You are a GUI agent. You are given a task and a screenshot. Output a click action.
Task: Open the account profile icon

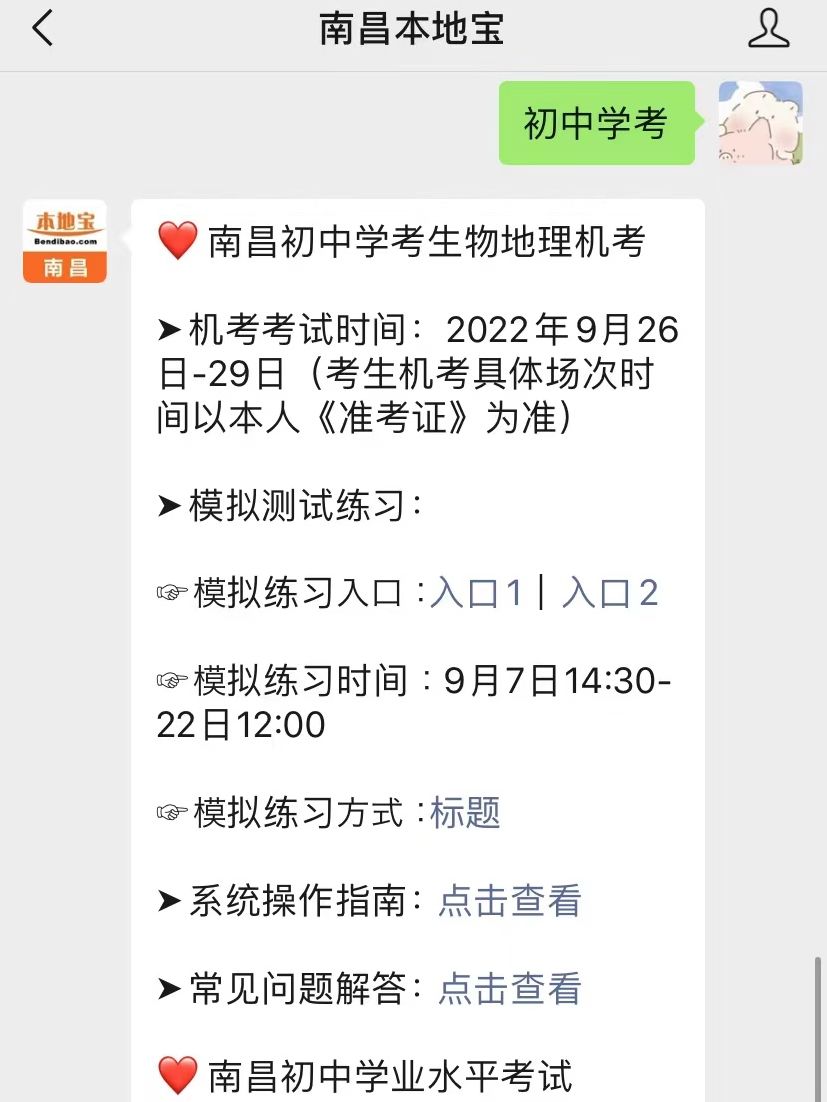768,29
